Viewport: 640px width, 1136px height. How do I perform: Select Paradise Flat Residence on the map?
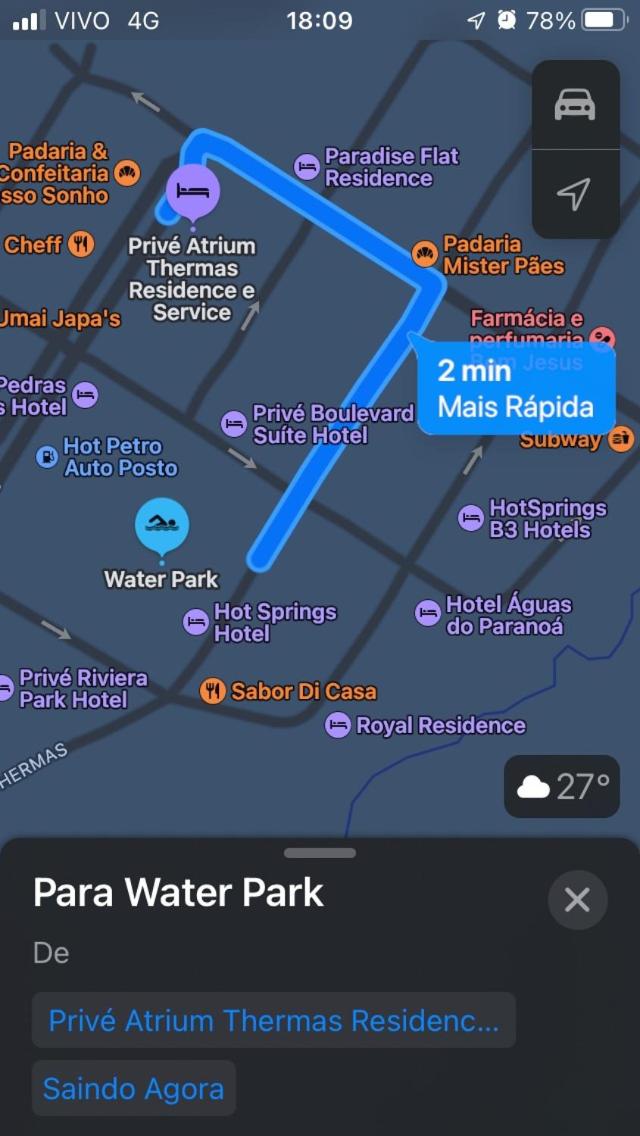coord(307,167)
